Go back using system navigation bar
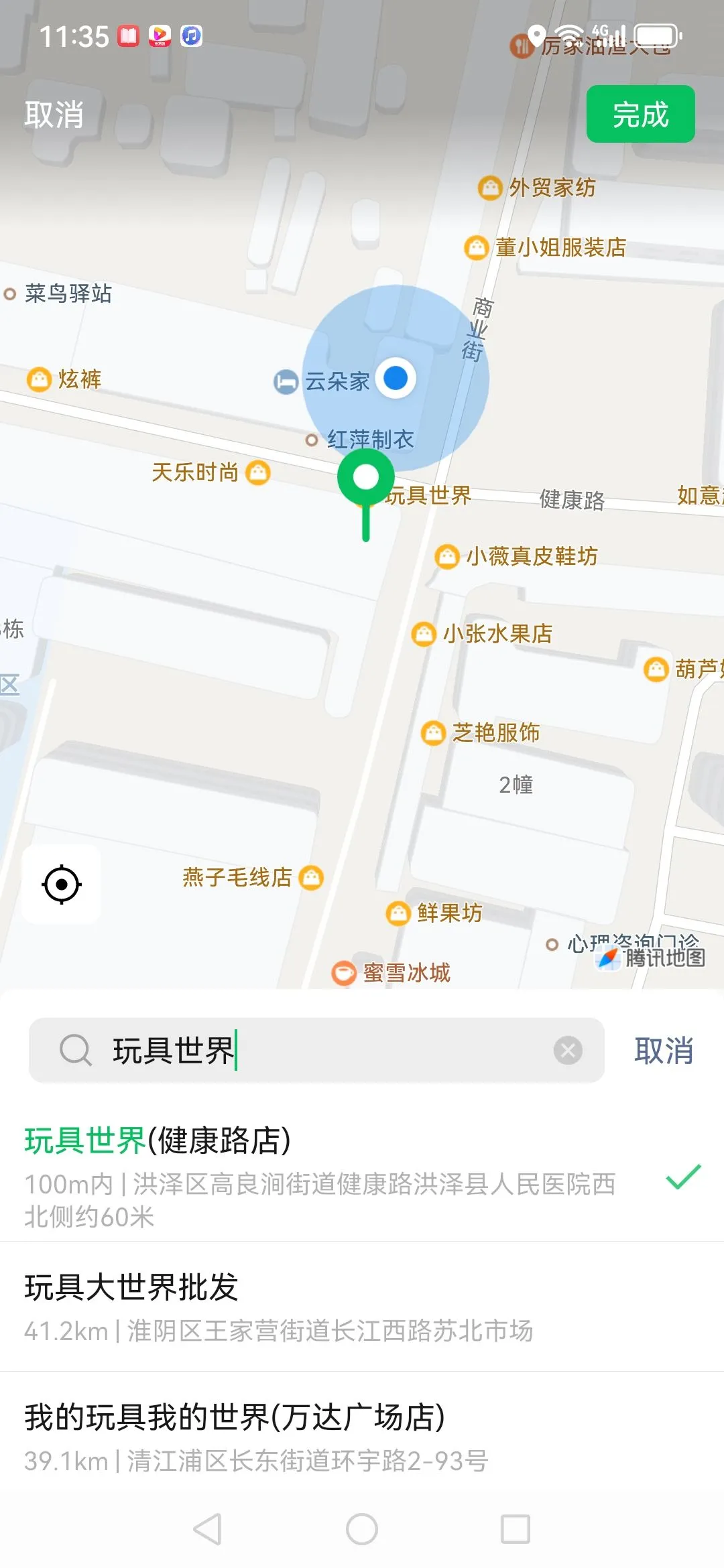 pyautogui.click(x=207, y=1529)
